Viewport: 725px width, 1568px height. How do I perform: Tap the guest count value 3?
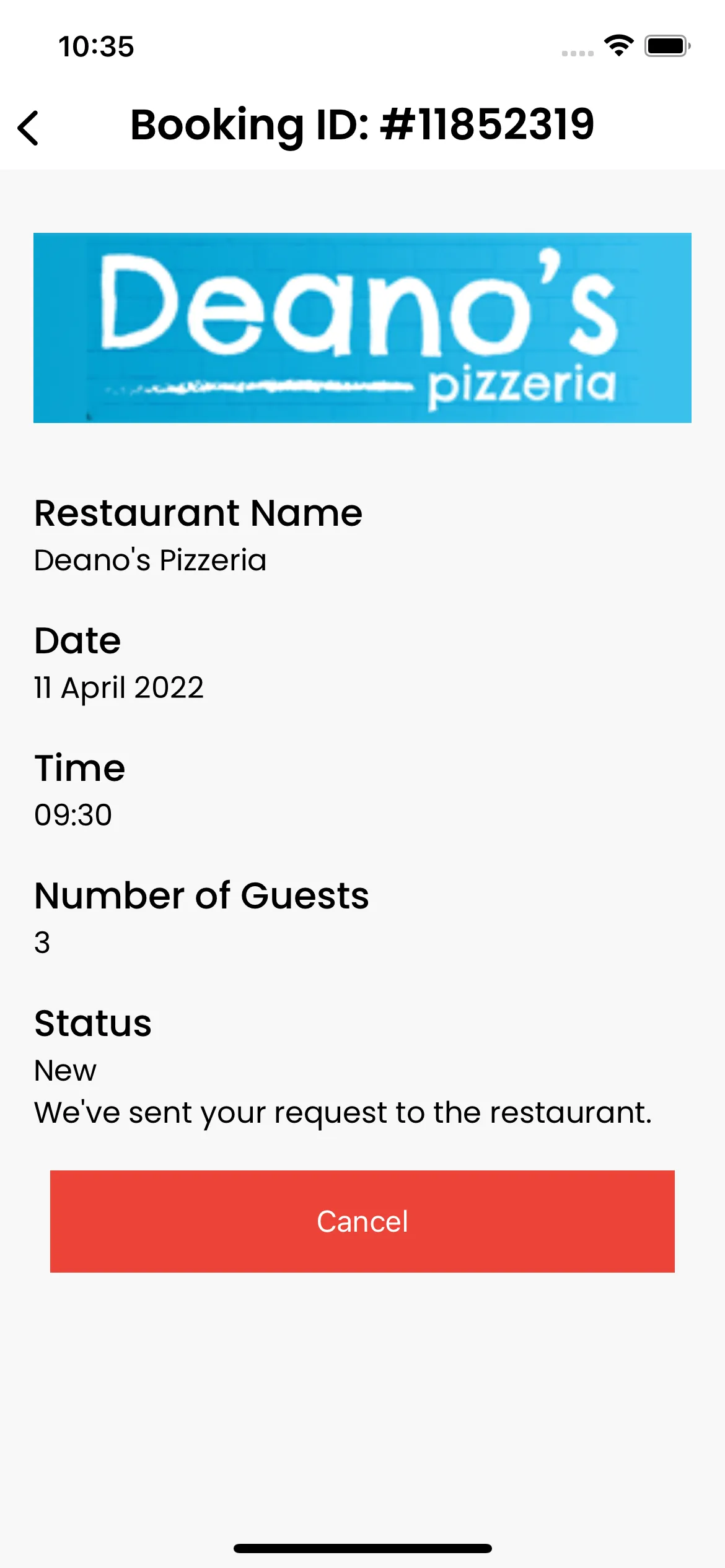click(x=41, y=944)
